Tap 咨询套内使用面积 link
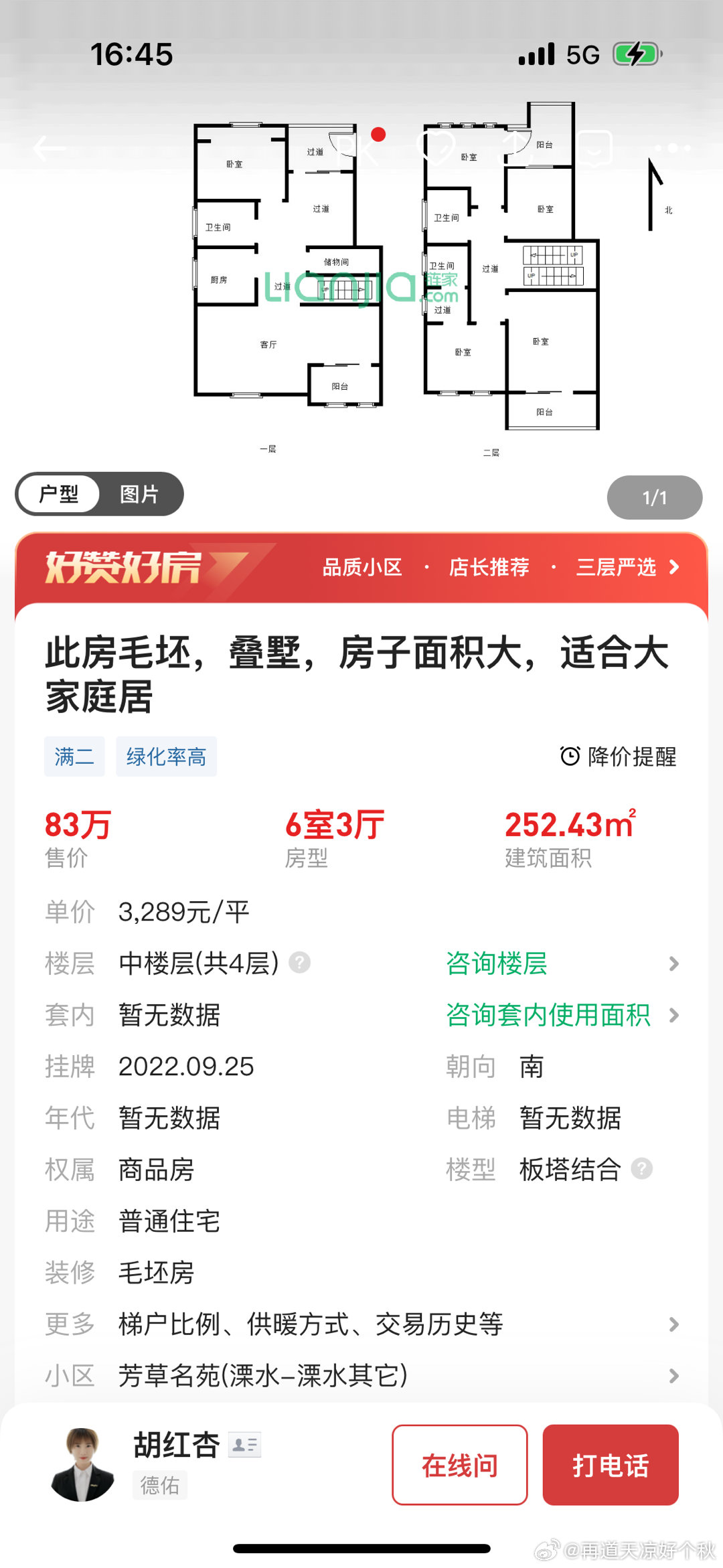Screen dimensions: 723x1568 point(548,1015)
